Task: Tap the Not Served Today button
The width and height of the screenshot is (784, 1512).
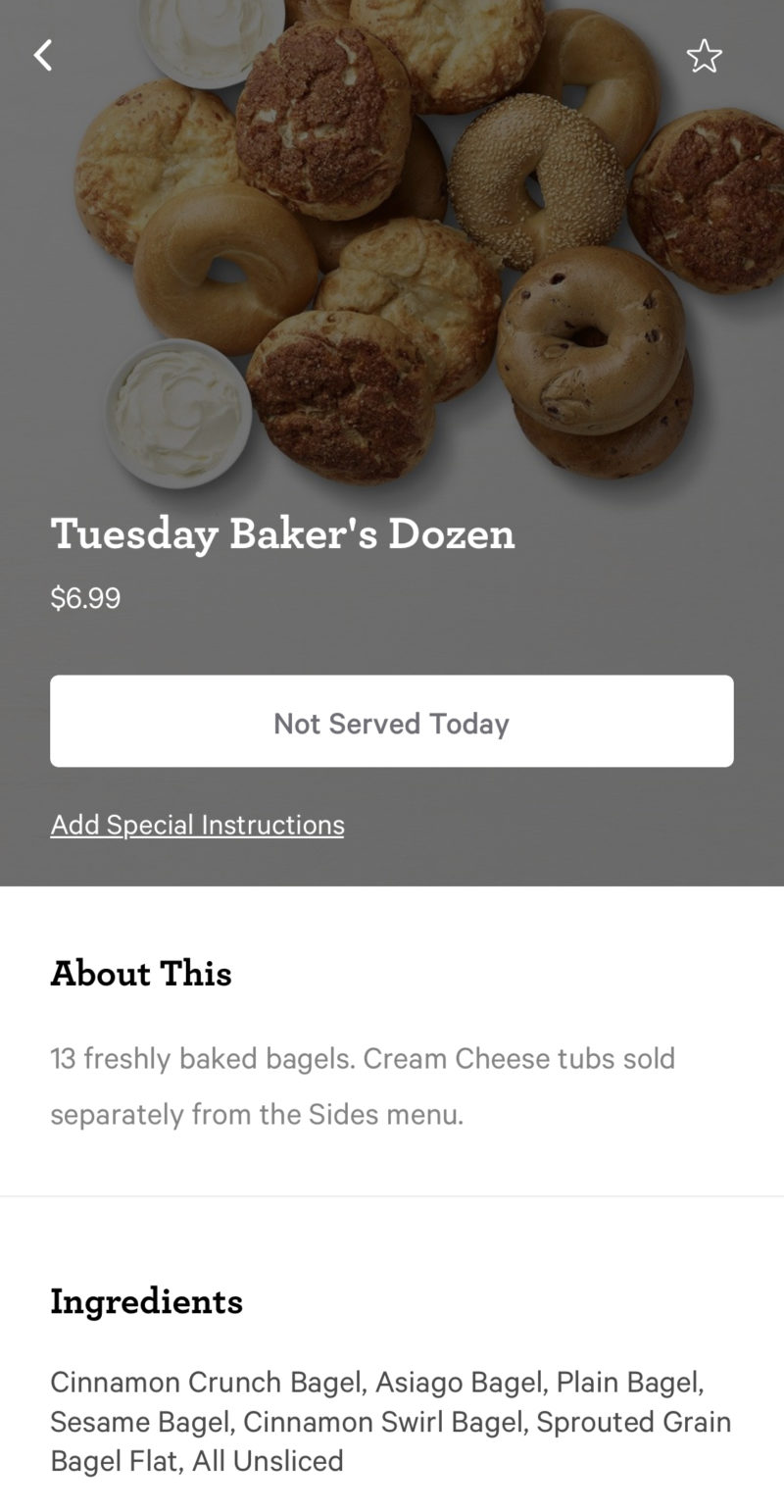Action: [392, 721]
